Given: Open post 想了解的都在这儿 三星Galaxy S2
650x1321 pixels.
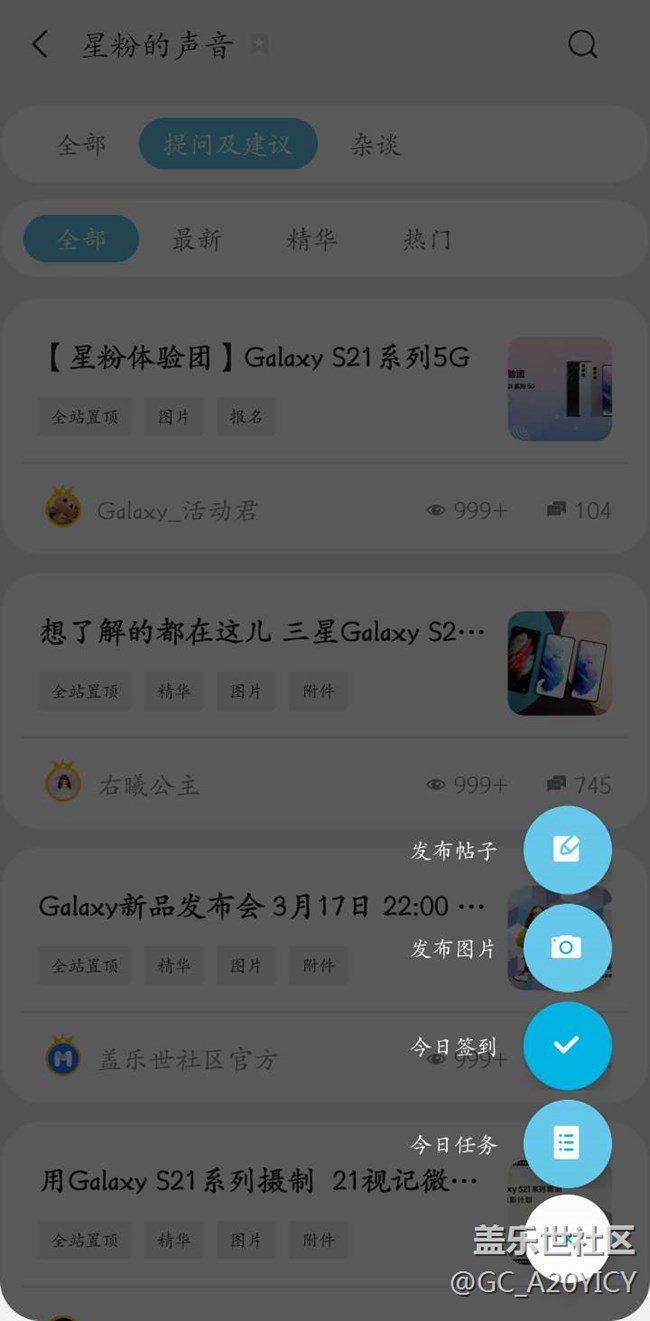Looking at the screenshot, I should [262, 632].
